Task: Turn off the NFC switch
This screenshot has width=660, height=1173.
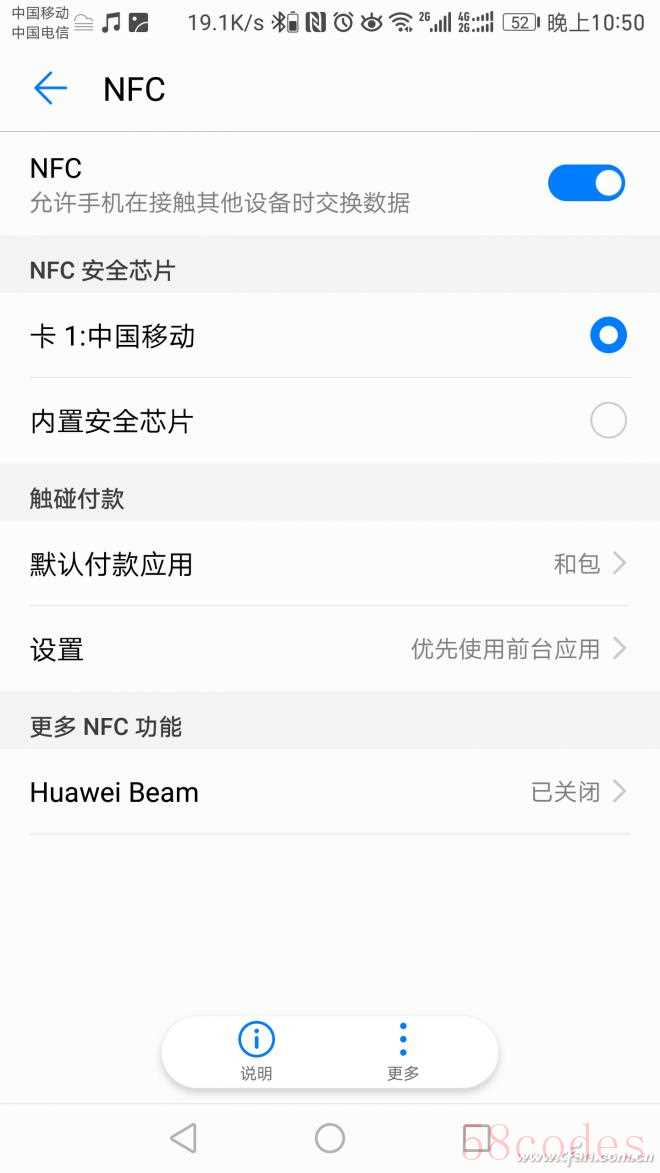Action: coord(586,183)
